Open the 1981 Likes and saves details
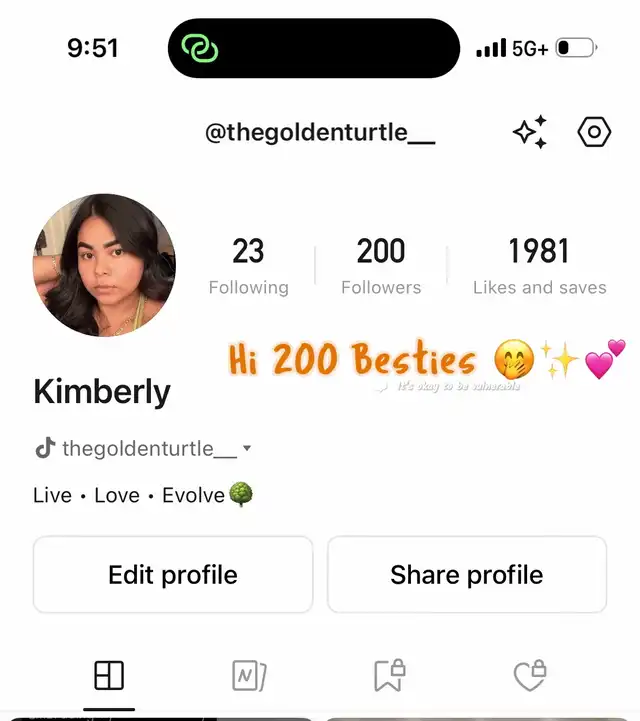 [x=539, y=266]
